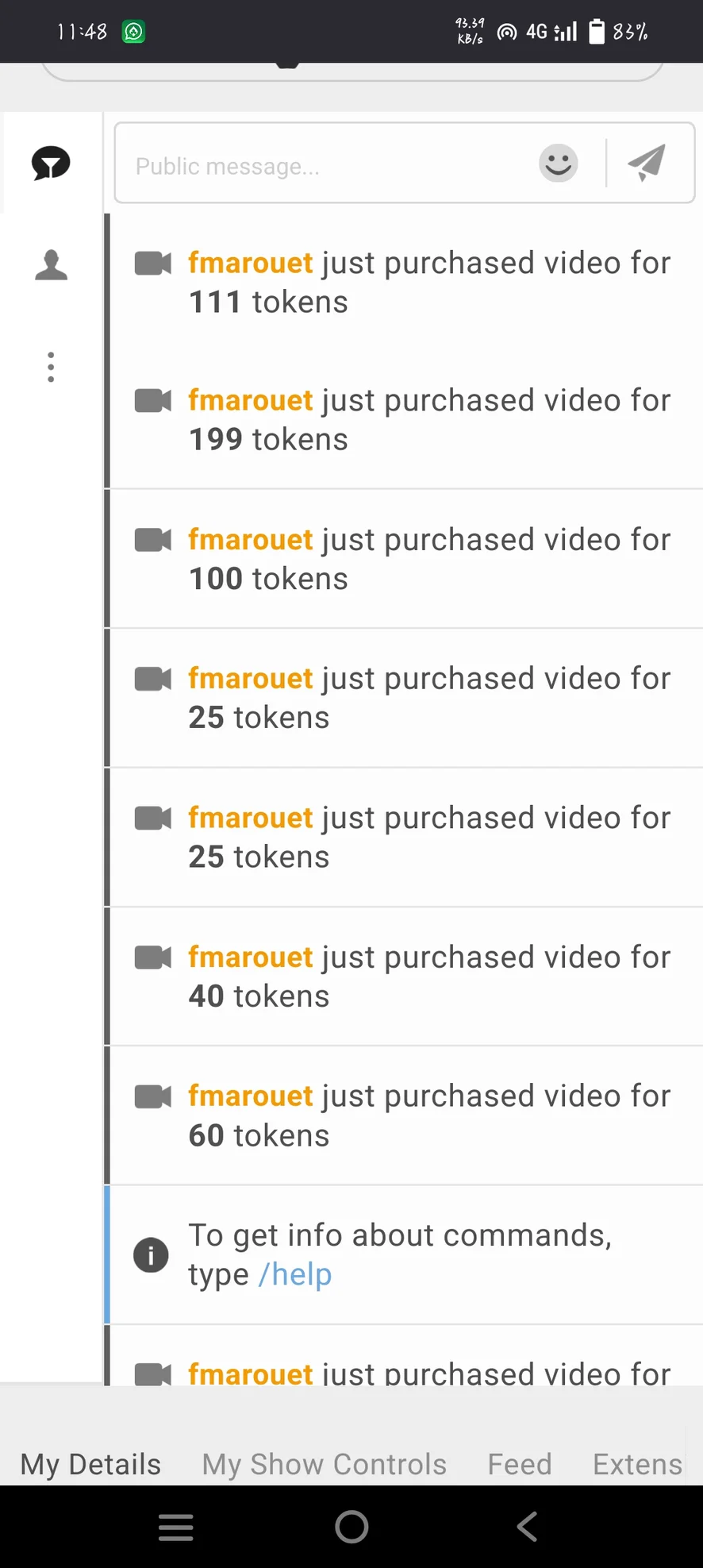Send the public message

[647, 164]
